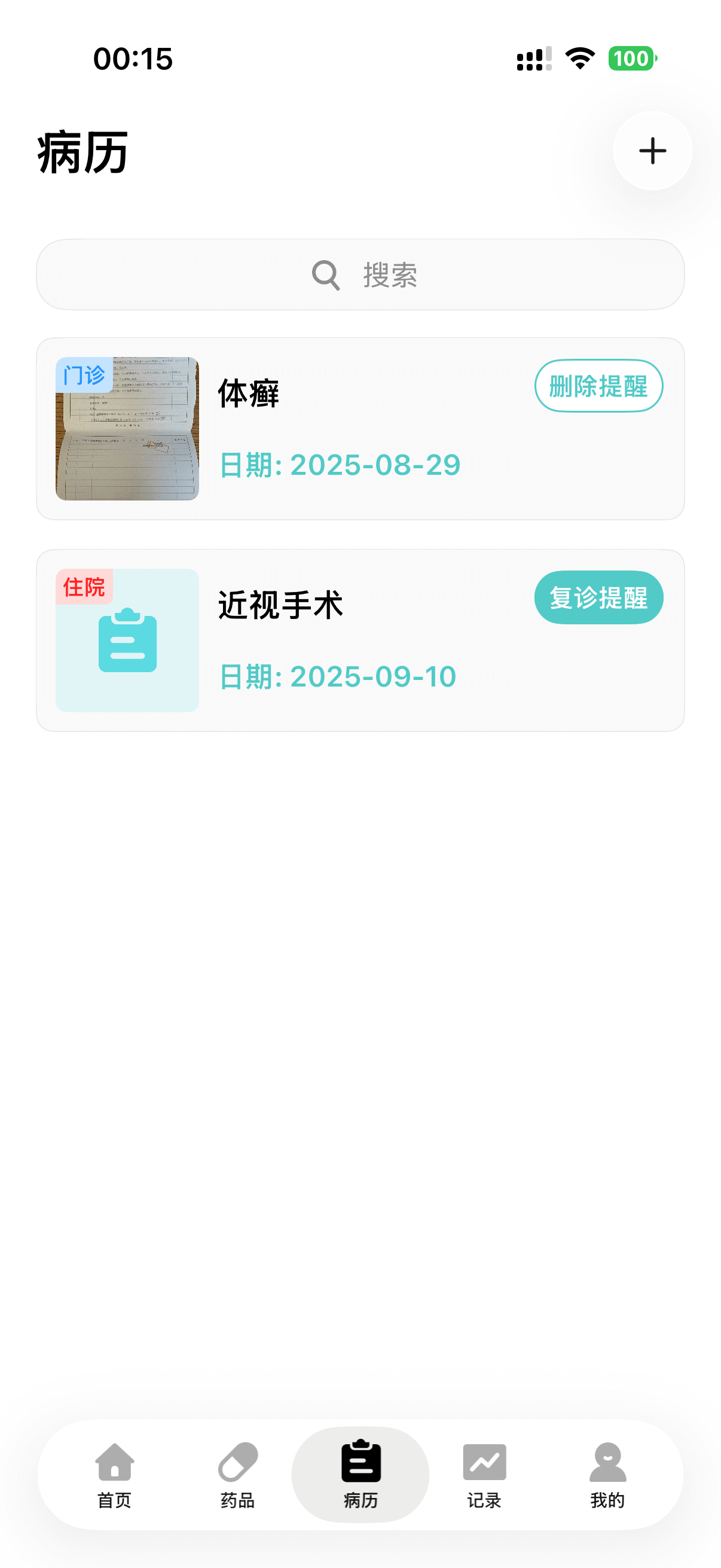
Task: Tap 删除提醒 on the 体癣 record
Action: (598, 386)
